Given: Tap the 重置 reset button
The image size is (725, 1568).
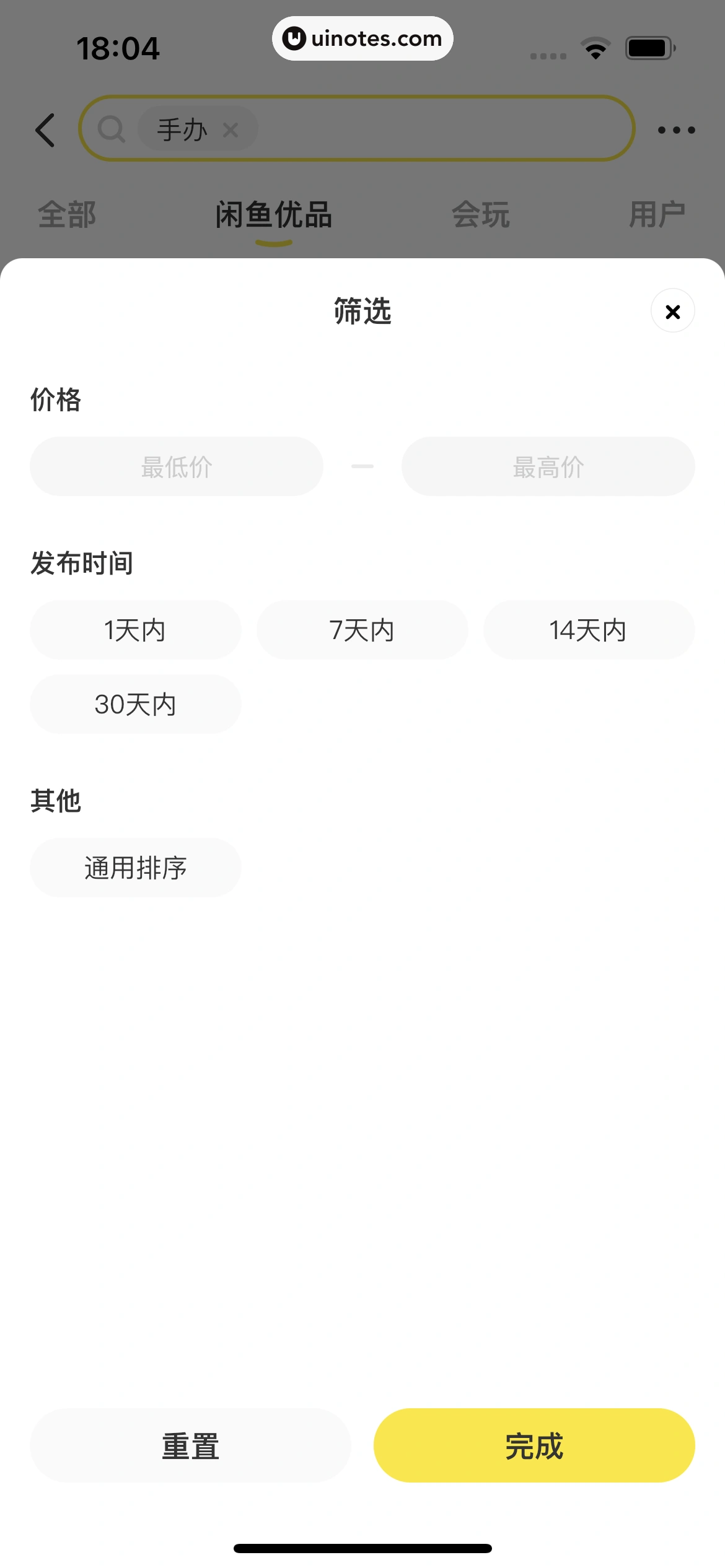Looking at the screenshot, I should click(x=190, y=1447).
